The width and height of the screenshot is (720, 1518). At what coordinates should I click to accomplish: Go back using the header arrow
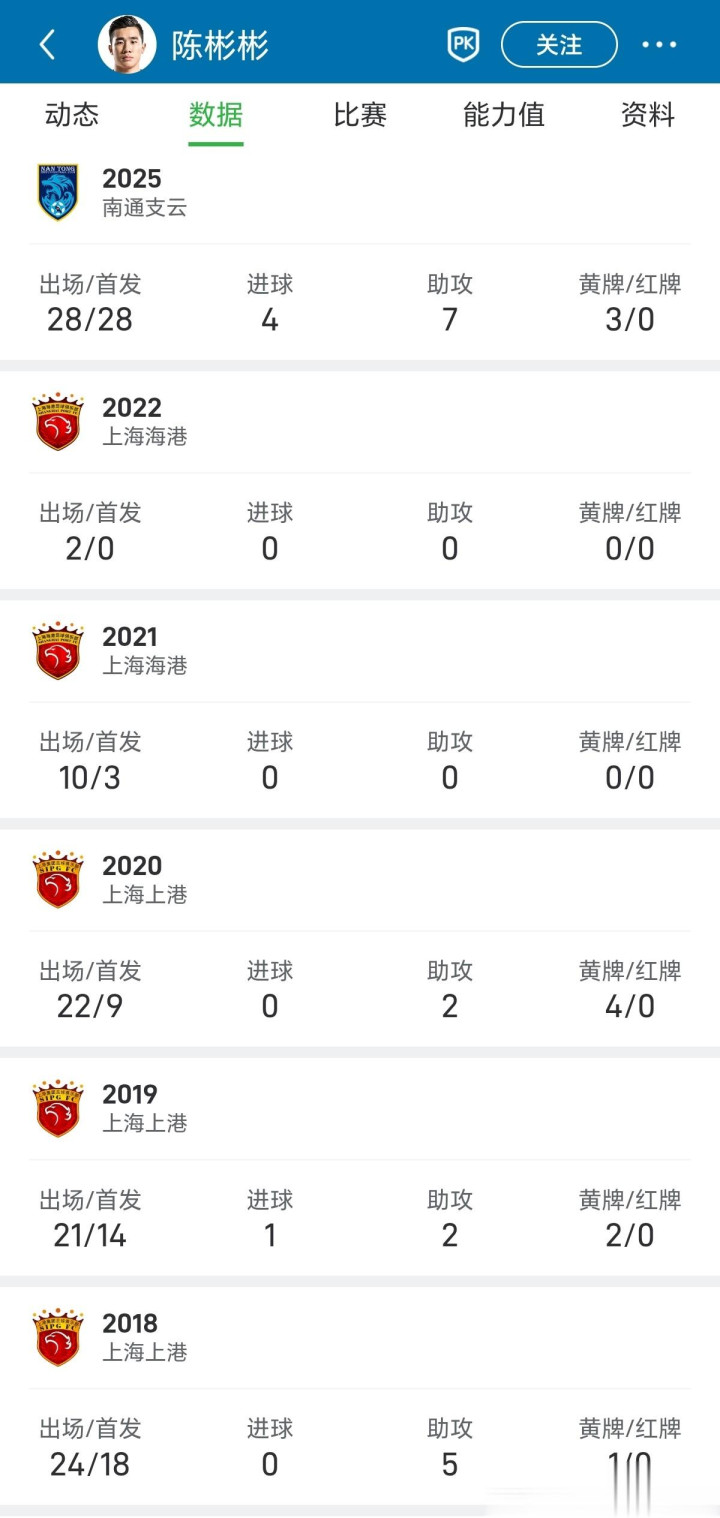(x=47, y=44)
